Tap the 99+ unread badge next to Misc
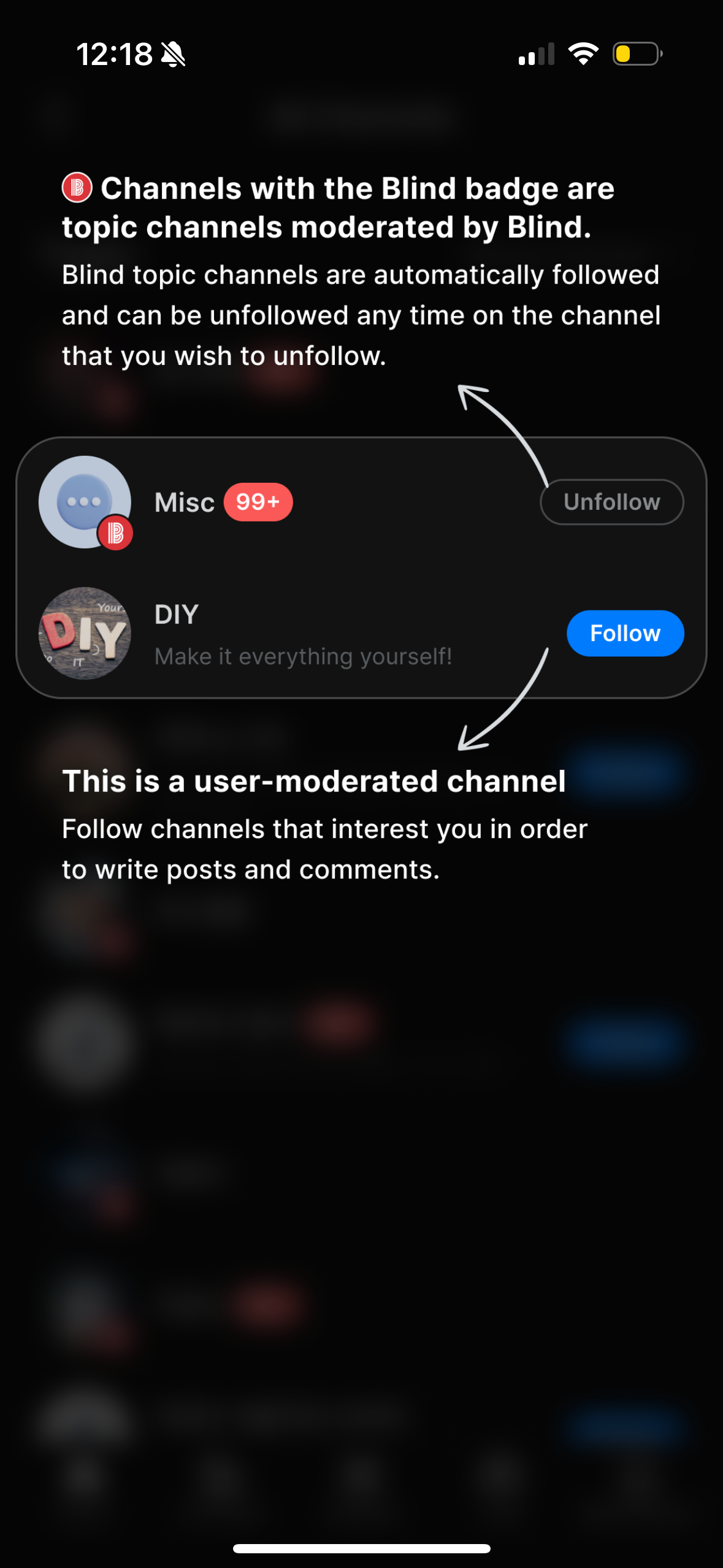This screenshot has width=723, height=1568. [x=258, y=501]
